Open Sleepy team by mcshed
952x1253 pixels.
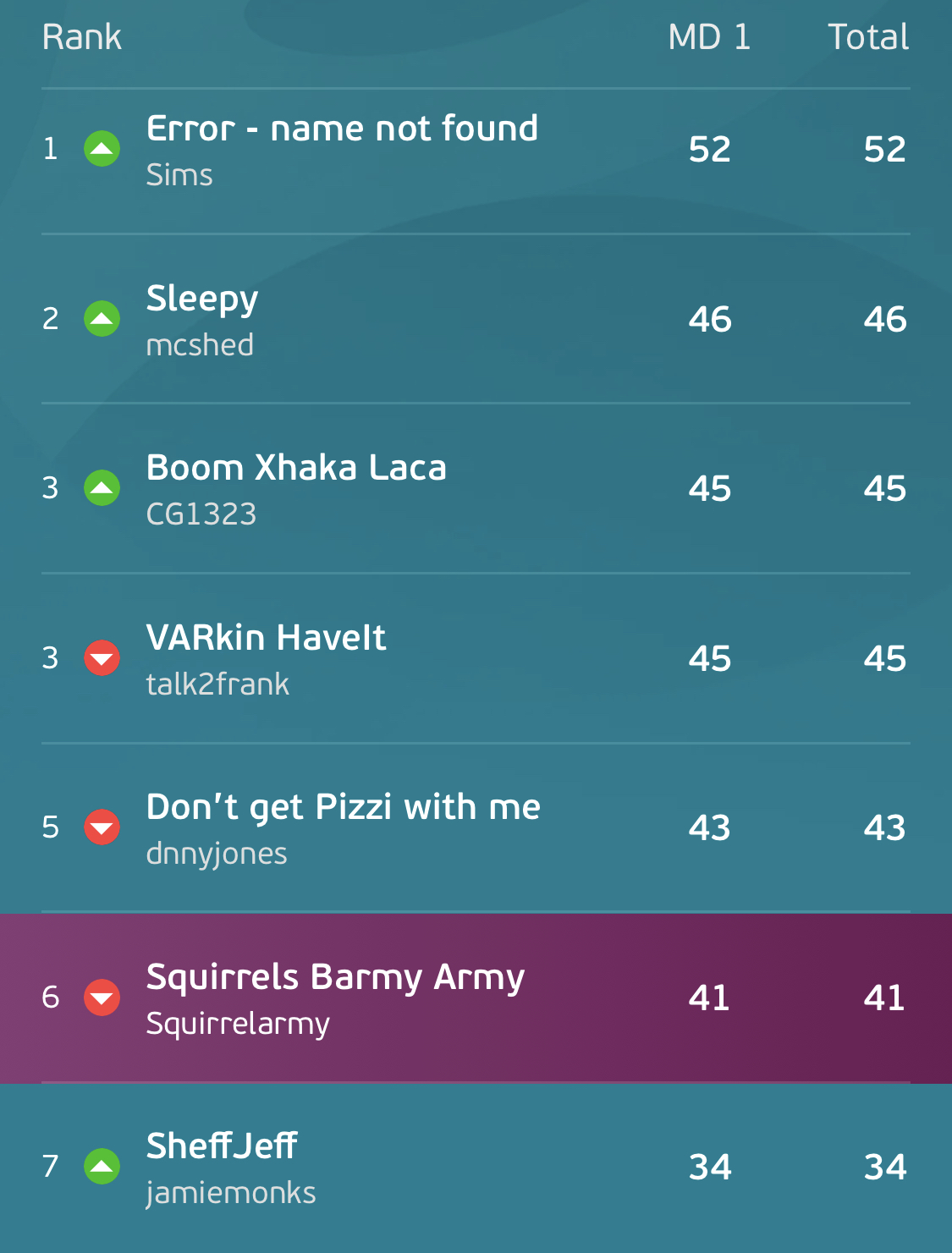click(x=476, y=319)
